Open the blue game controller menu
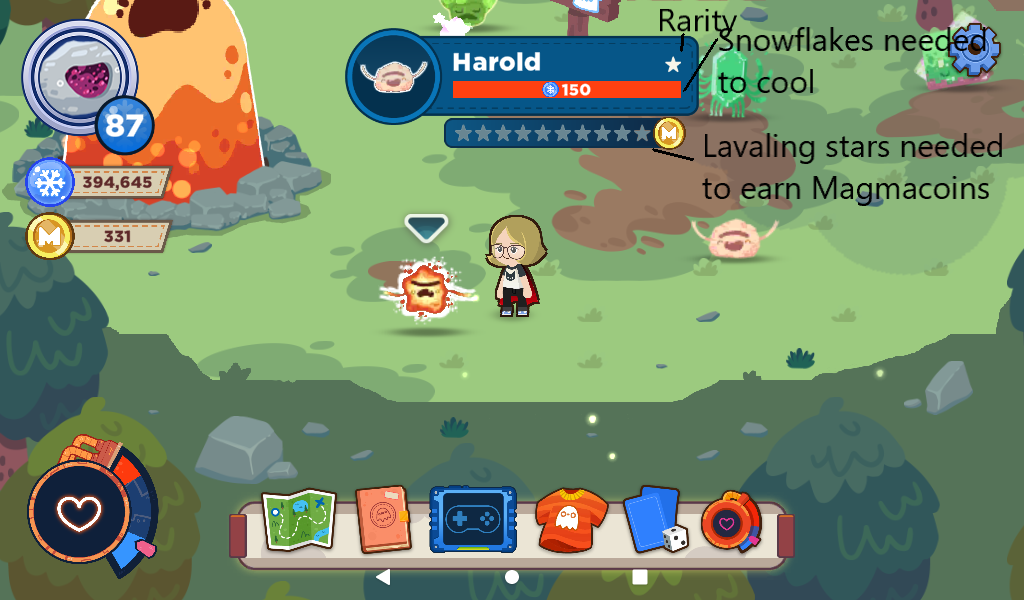This screenshot has height=600, width=1024. point(472,520)
